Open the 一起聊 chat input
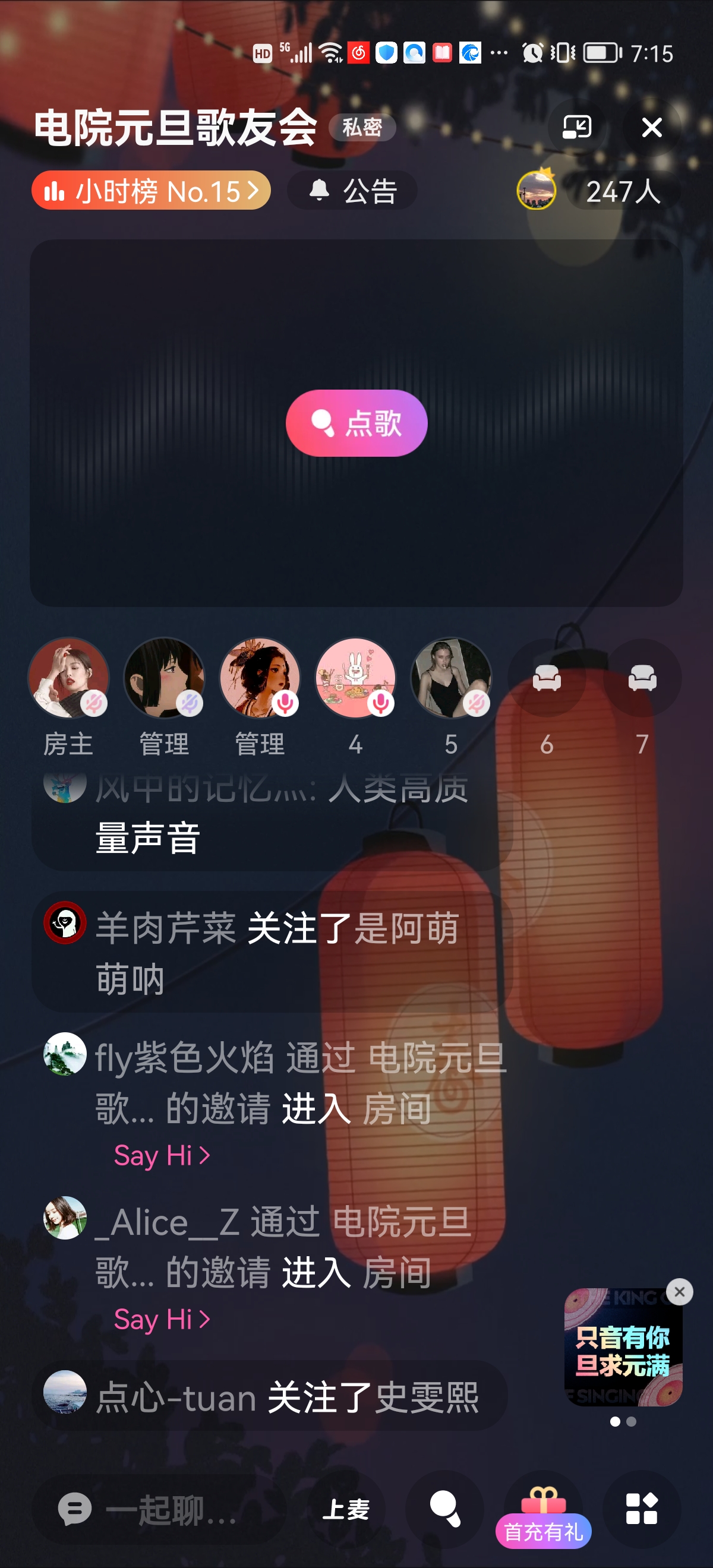Screen dimensions: 713x1568 [158, 1510]
